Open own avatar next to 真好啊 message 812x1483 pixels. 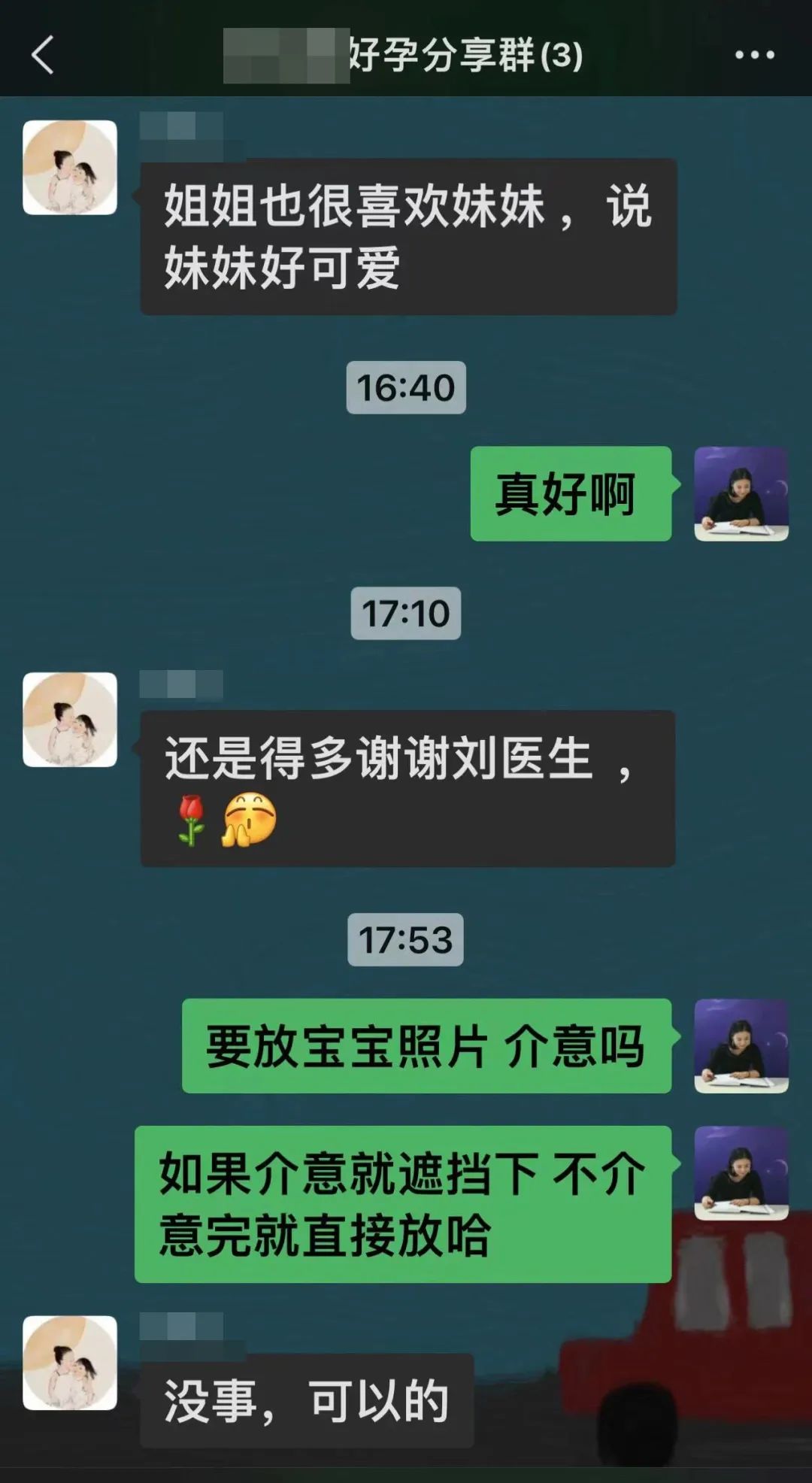click(741, 494)
